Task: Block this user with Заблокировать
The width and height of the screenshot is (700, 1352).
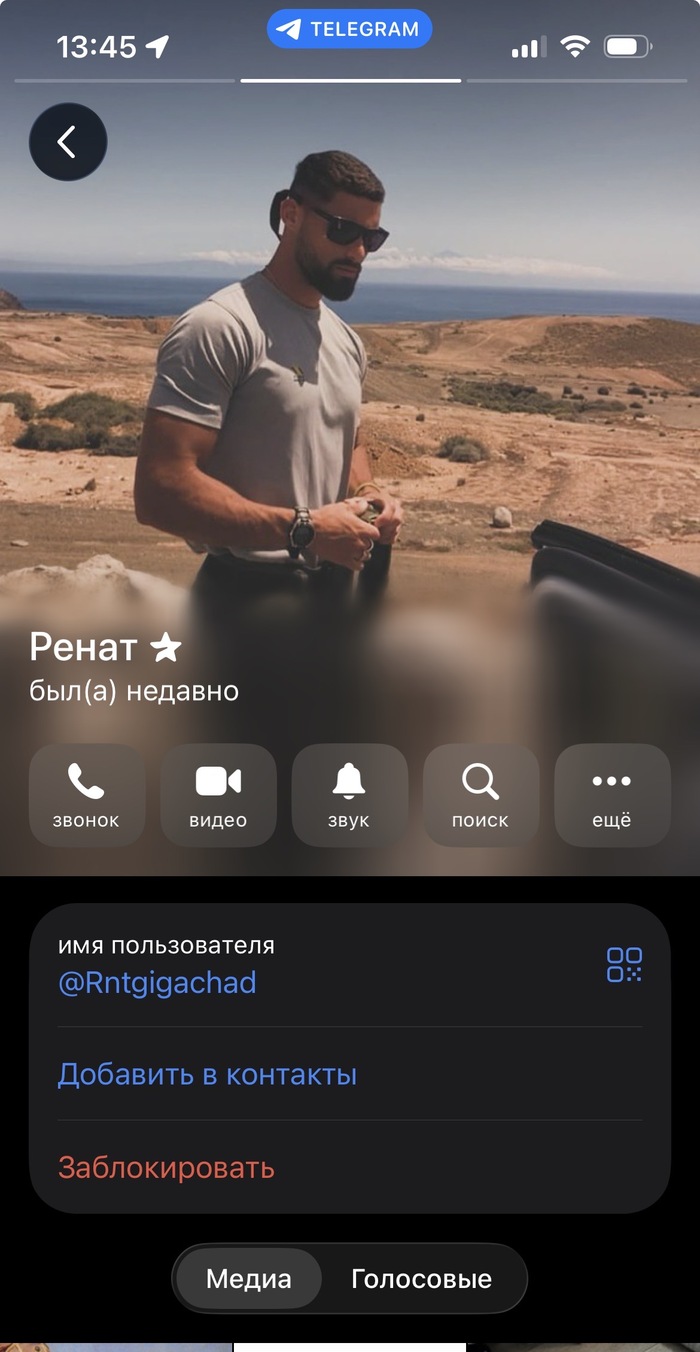Action: (166, 1168)
